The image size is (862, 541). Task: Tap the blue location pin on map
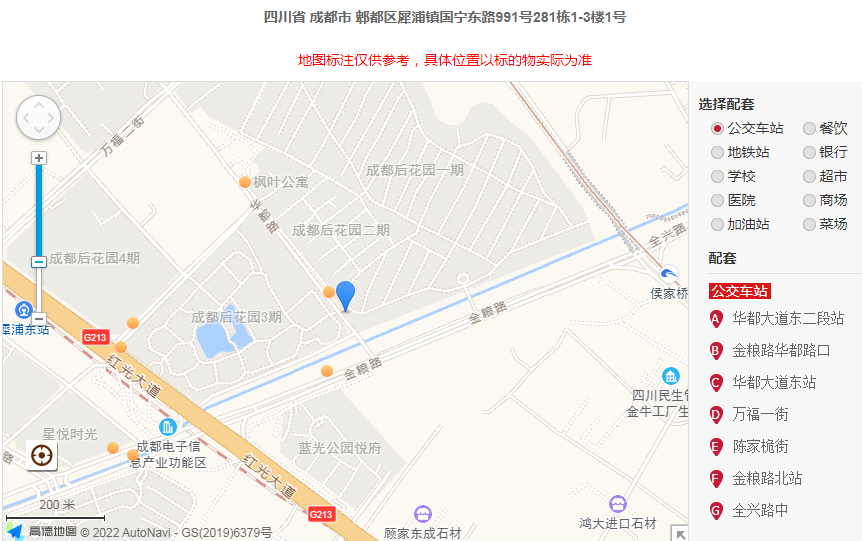[x=345, y=295]
